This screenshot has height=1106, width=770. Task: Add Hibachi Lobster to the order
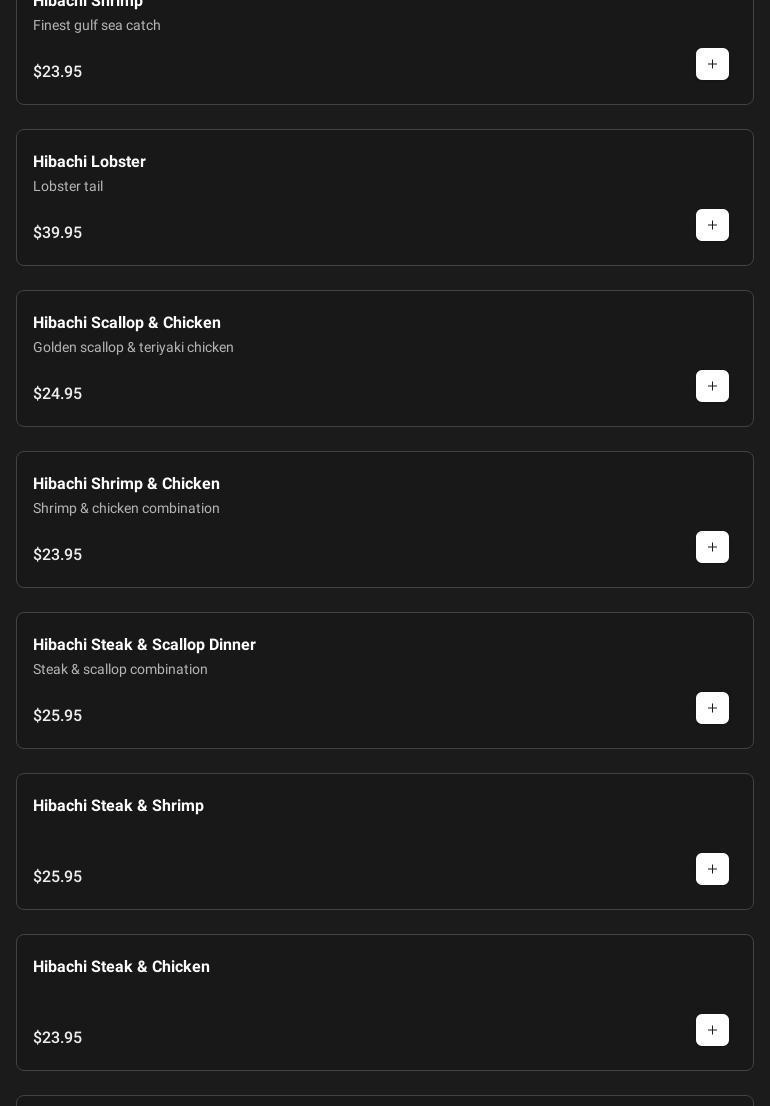712,225
